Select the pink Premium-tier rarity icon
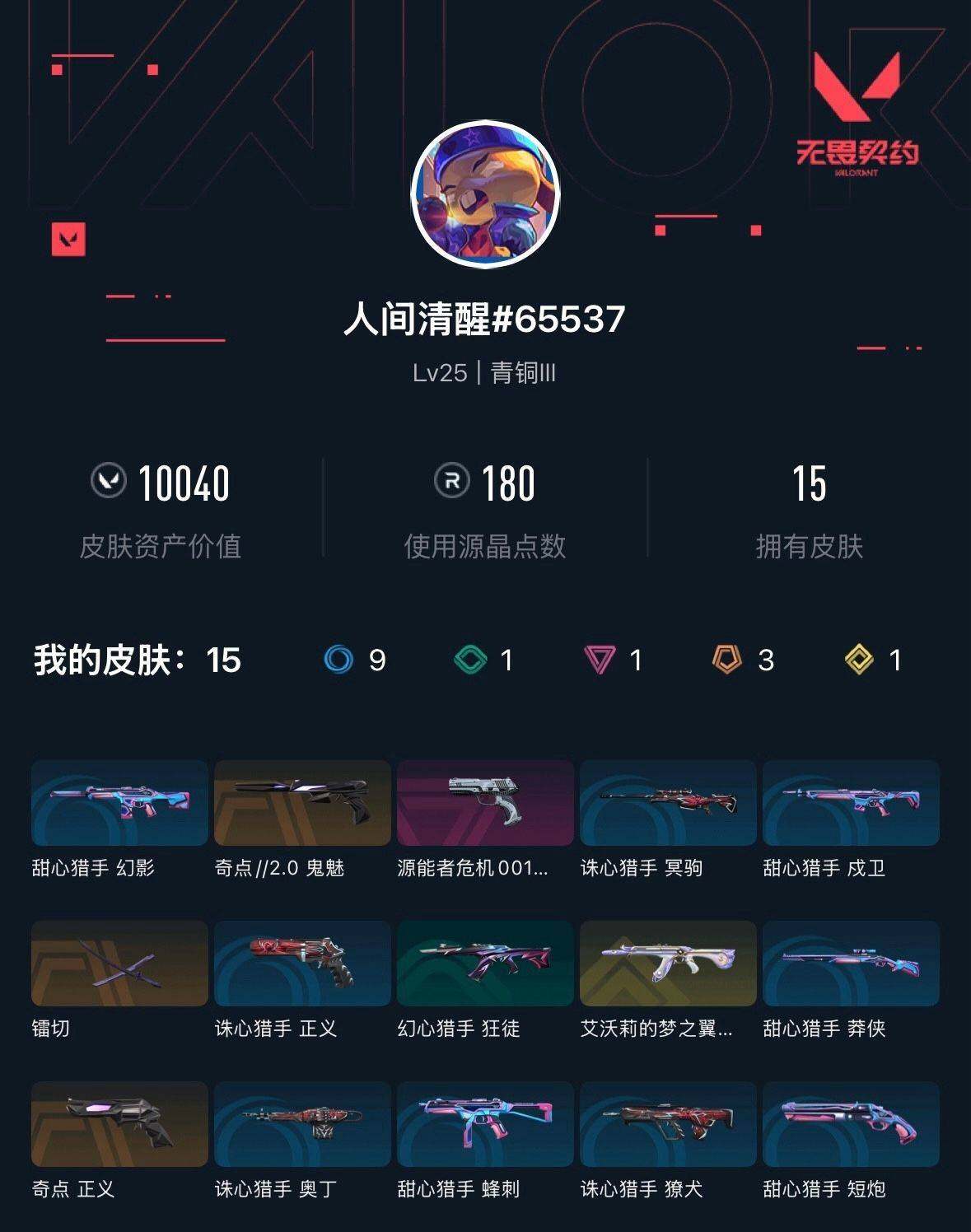971x1232 pixels. 599,660
